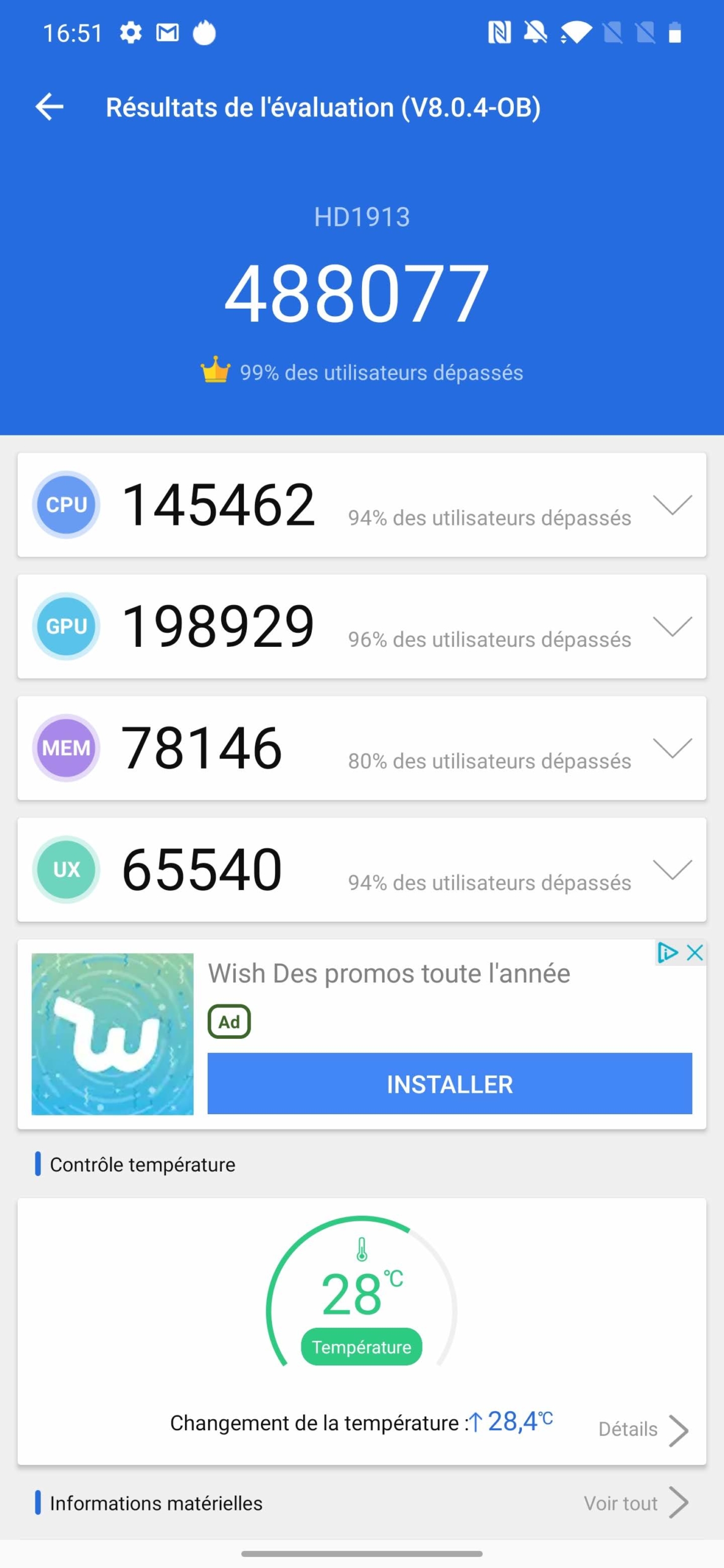Expand the CPU score details
724x1568 pixels.
point(672,505)
